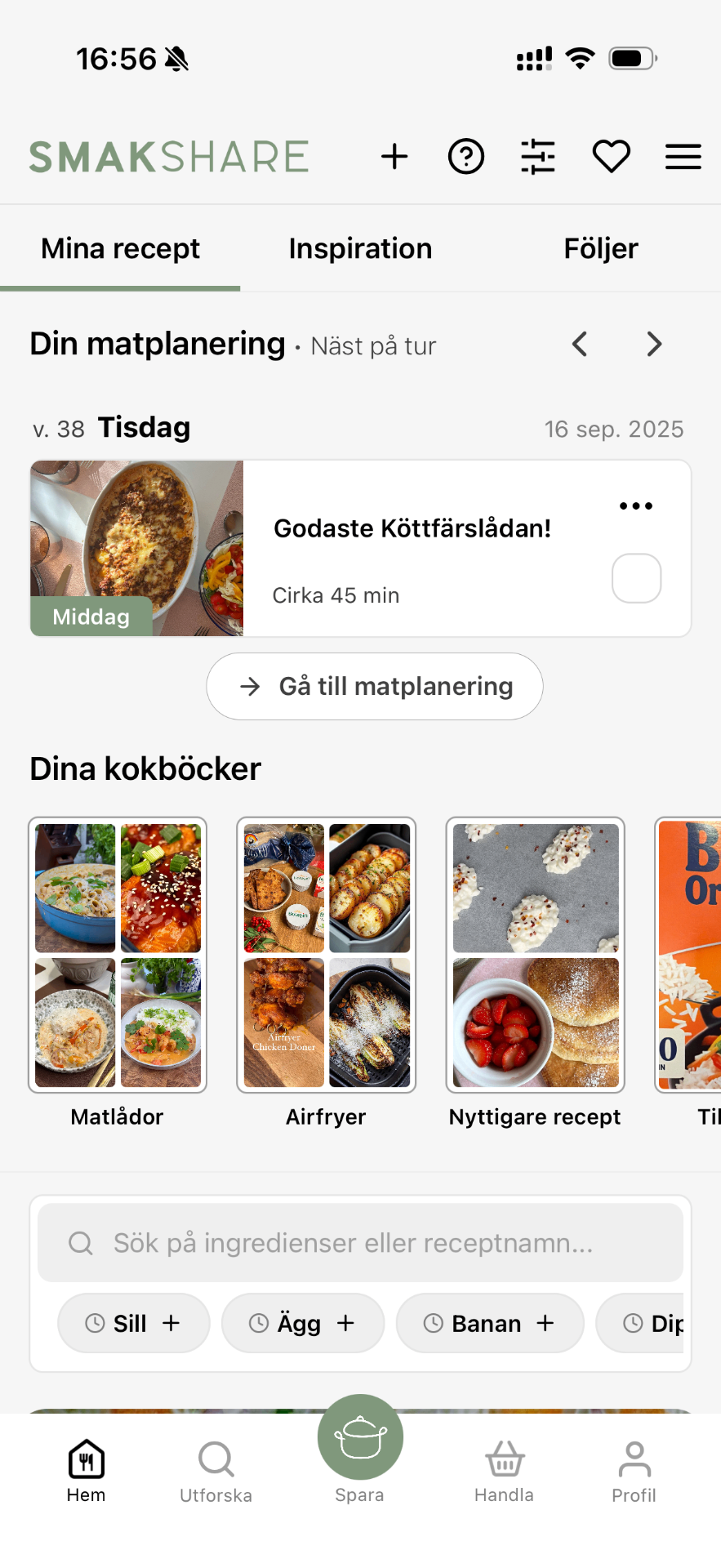The height and width of the screenshot is (1568, 721).
Task: Switch to the Inspiration tab
Action: coord(359,248)
